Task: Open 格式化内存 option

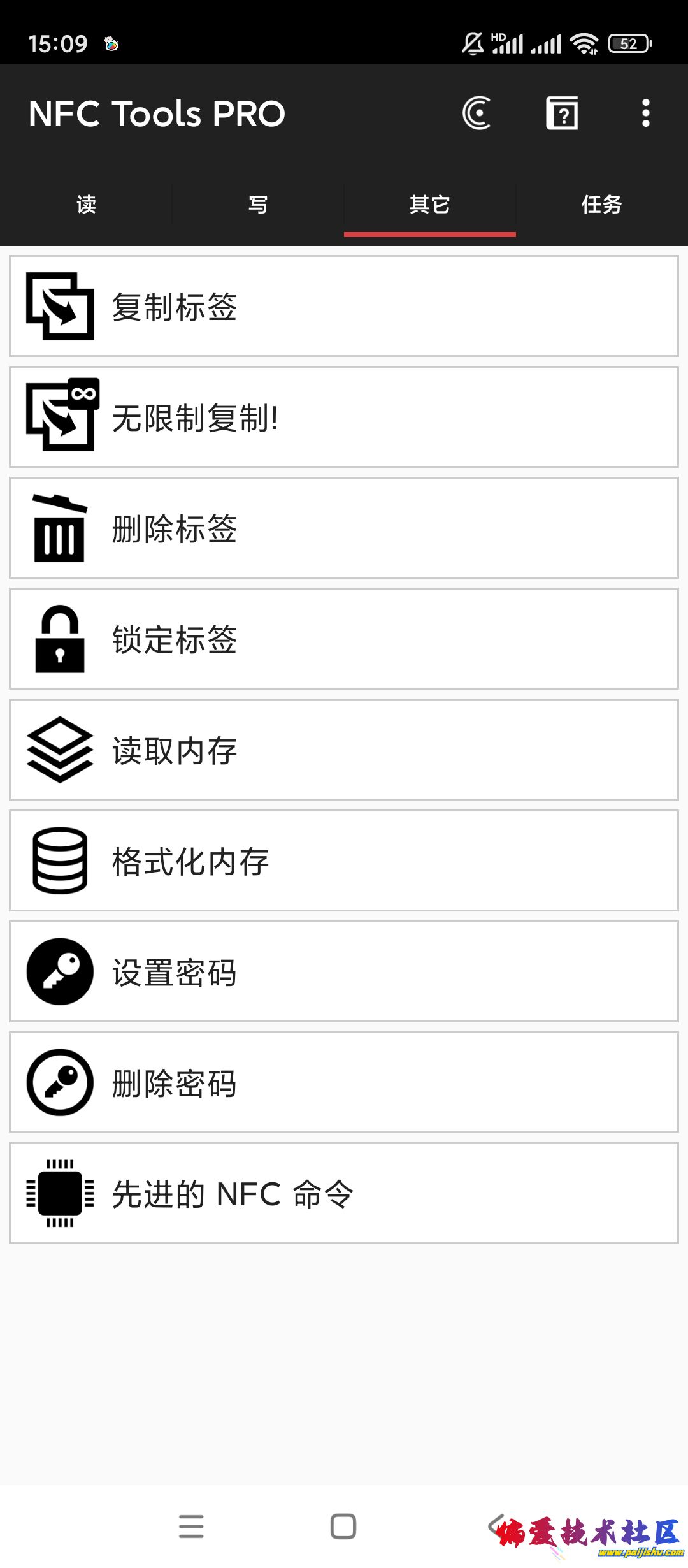Action: coord(344,861)
